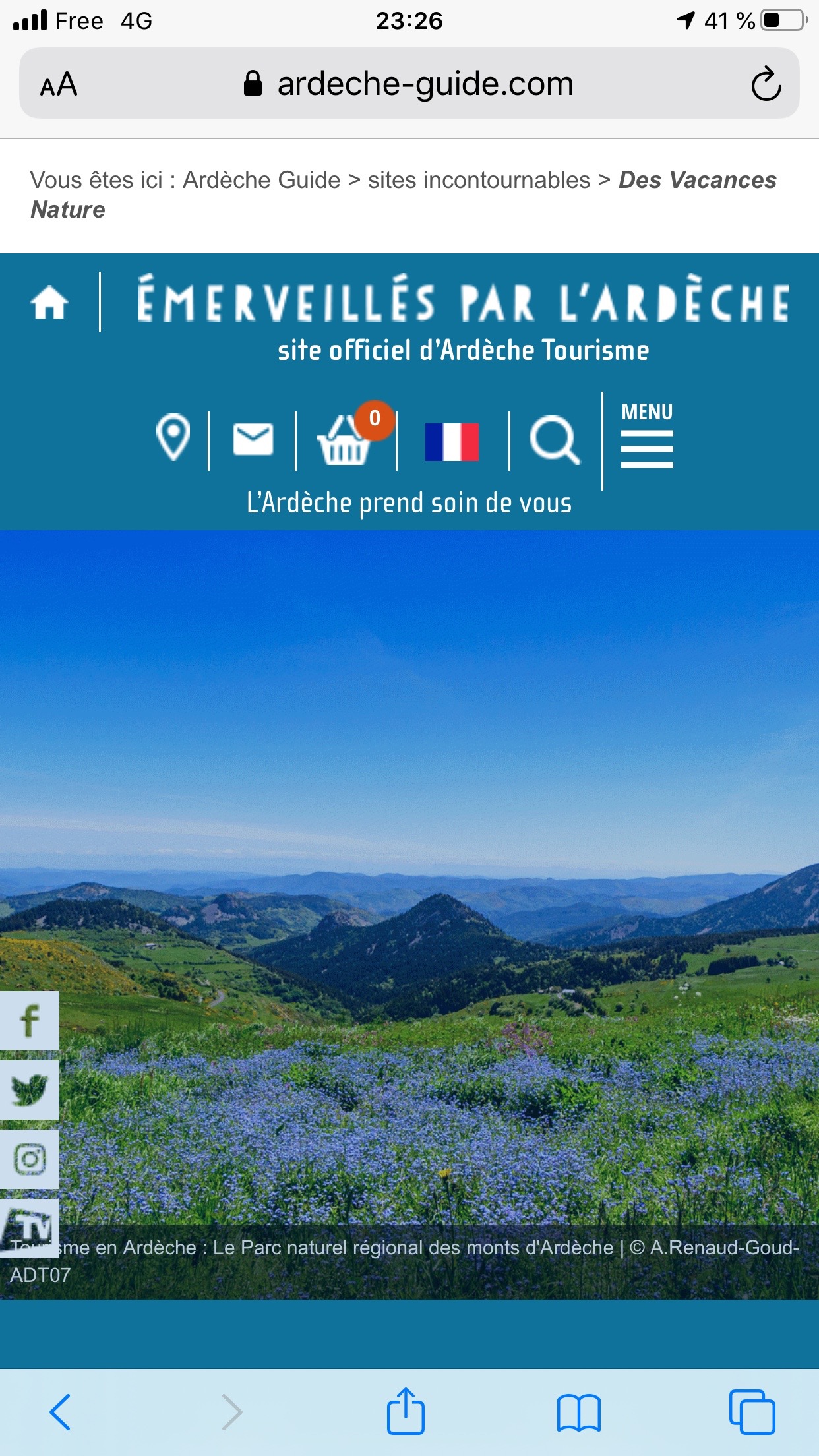Open the MENU hamburger button
Screen dimensions: 819x1456
coord(647,435)
